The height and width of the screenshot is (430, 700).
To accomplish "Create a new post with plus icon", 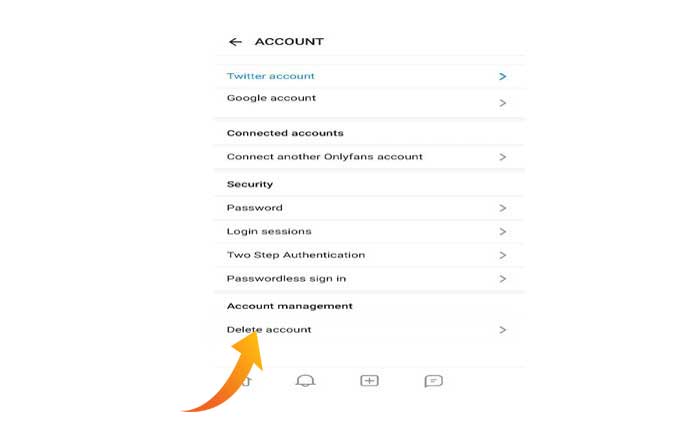I will [x=369, y=381].
